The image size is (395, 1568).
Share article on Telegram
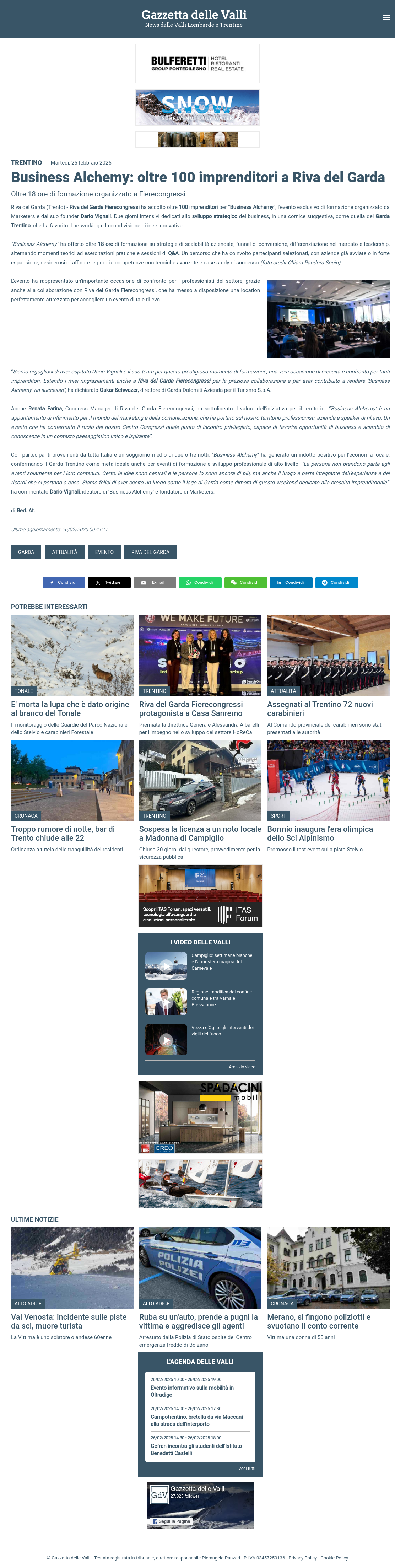click(x=337, y=582)
